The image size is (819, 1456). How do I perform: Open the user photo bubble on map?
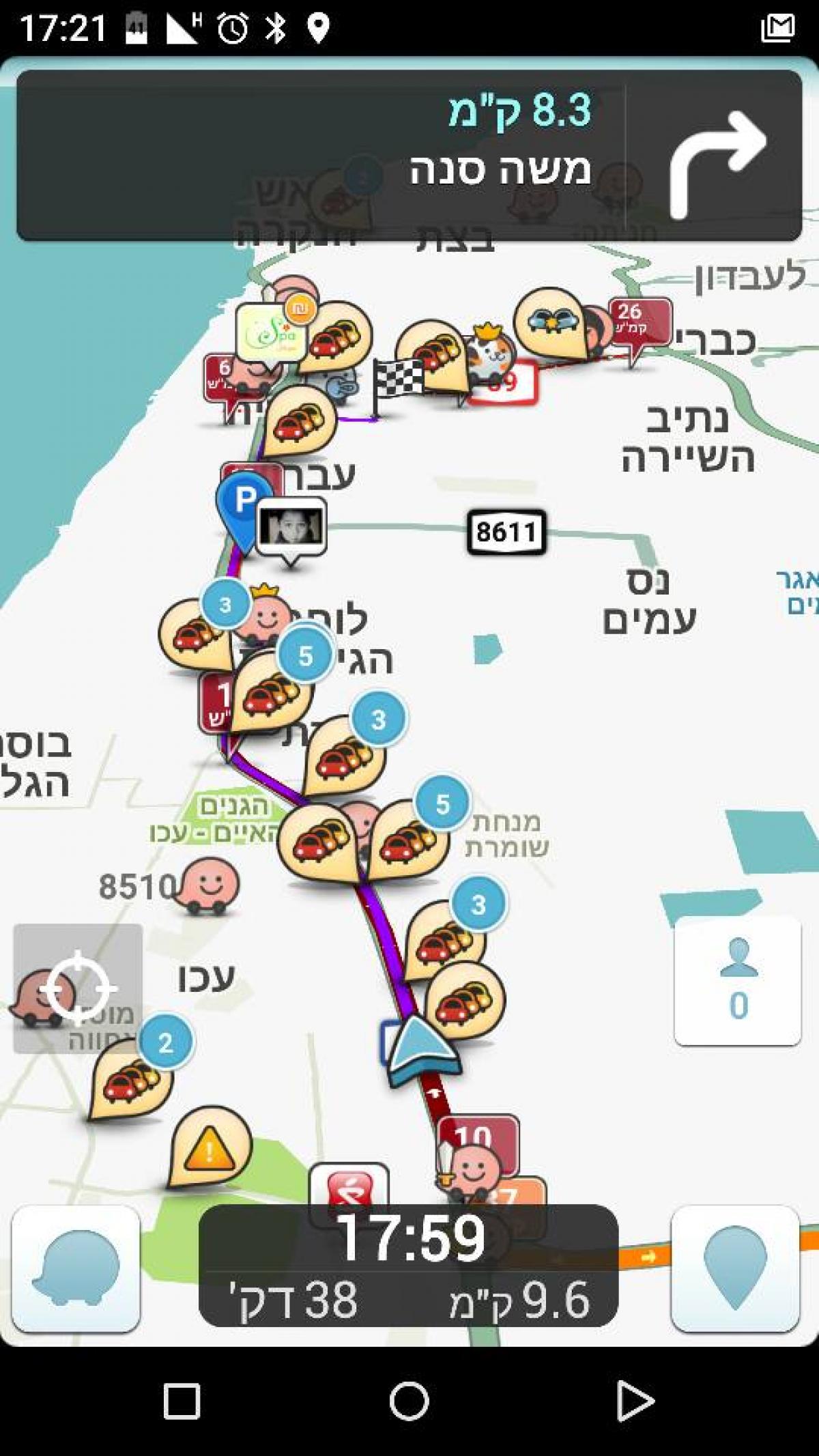point(291,527)
